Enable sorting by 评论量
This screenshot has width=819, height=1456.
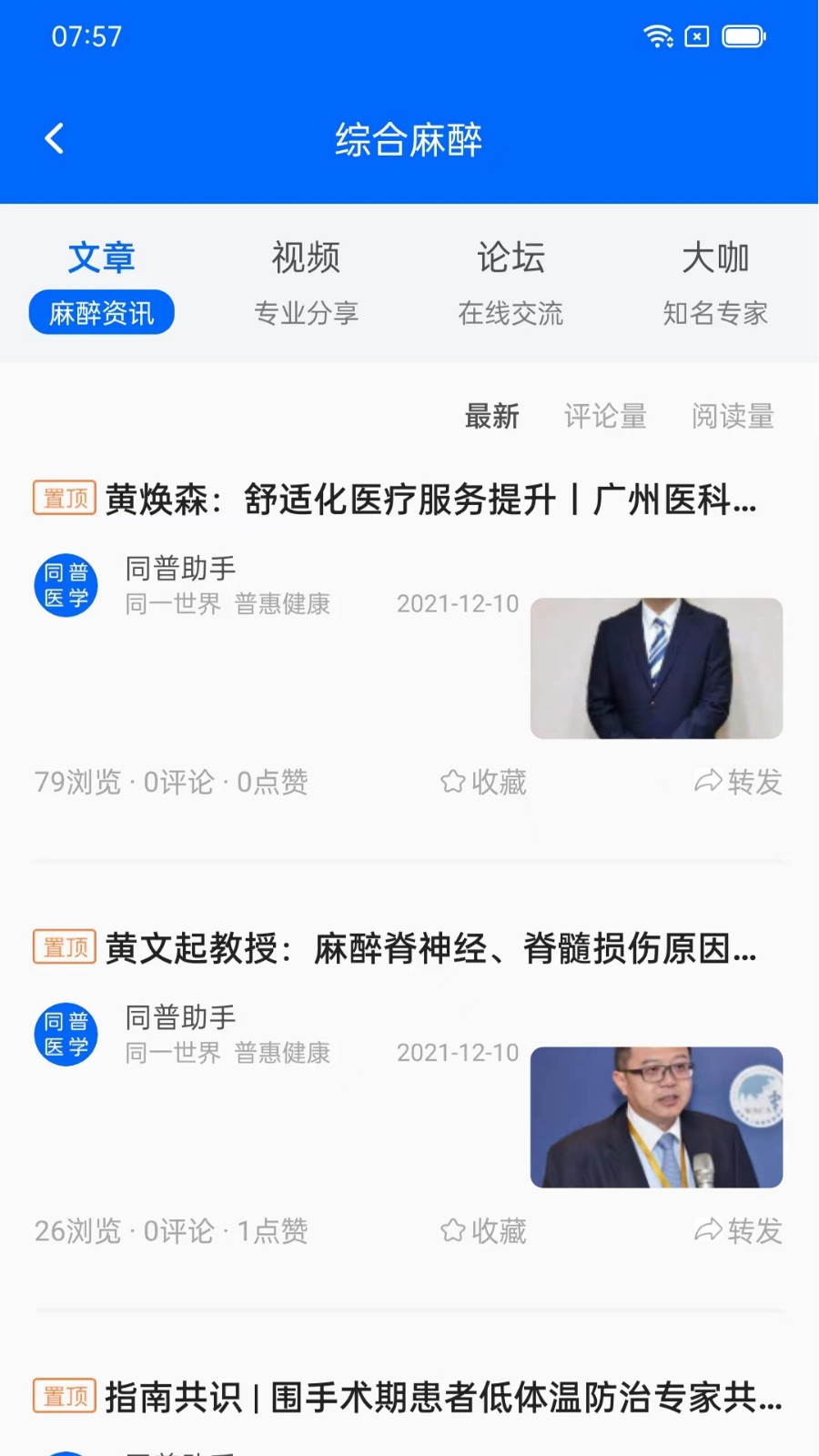(x=605, y=417)
